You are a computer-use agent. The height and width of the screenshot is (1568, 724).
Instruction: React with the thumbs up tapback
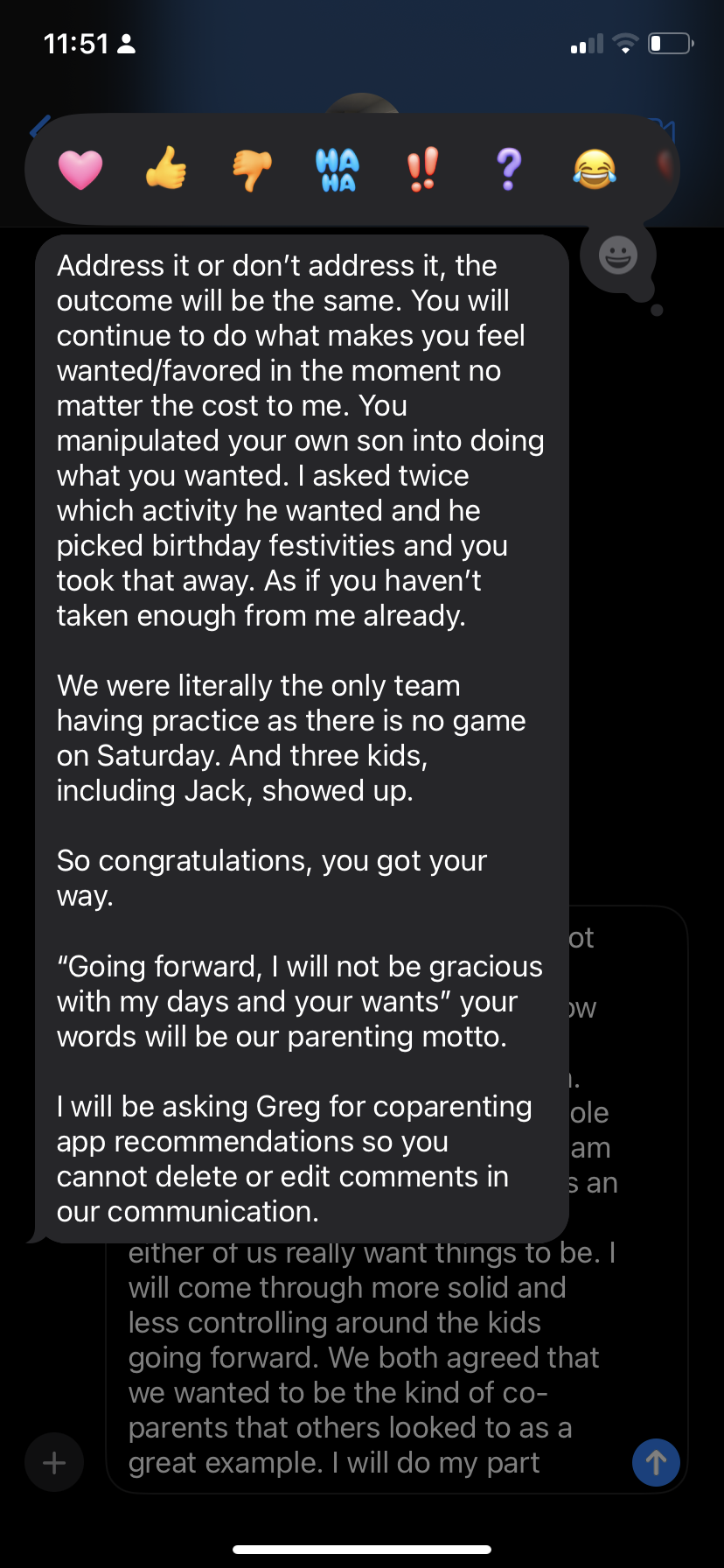pos(166,168)
